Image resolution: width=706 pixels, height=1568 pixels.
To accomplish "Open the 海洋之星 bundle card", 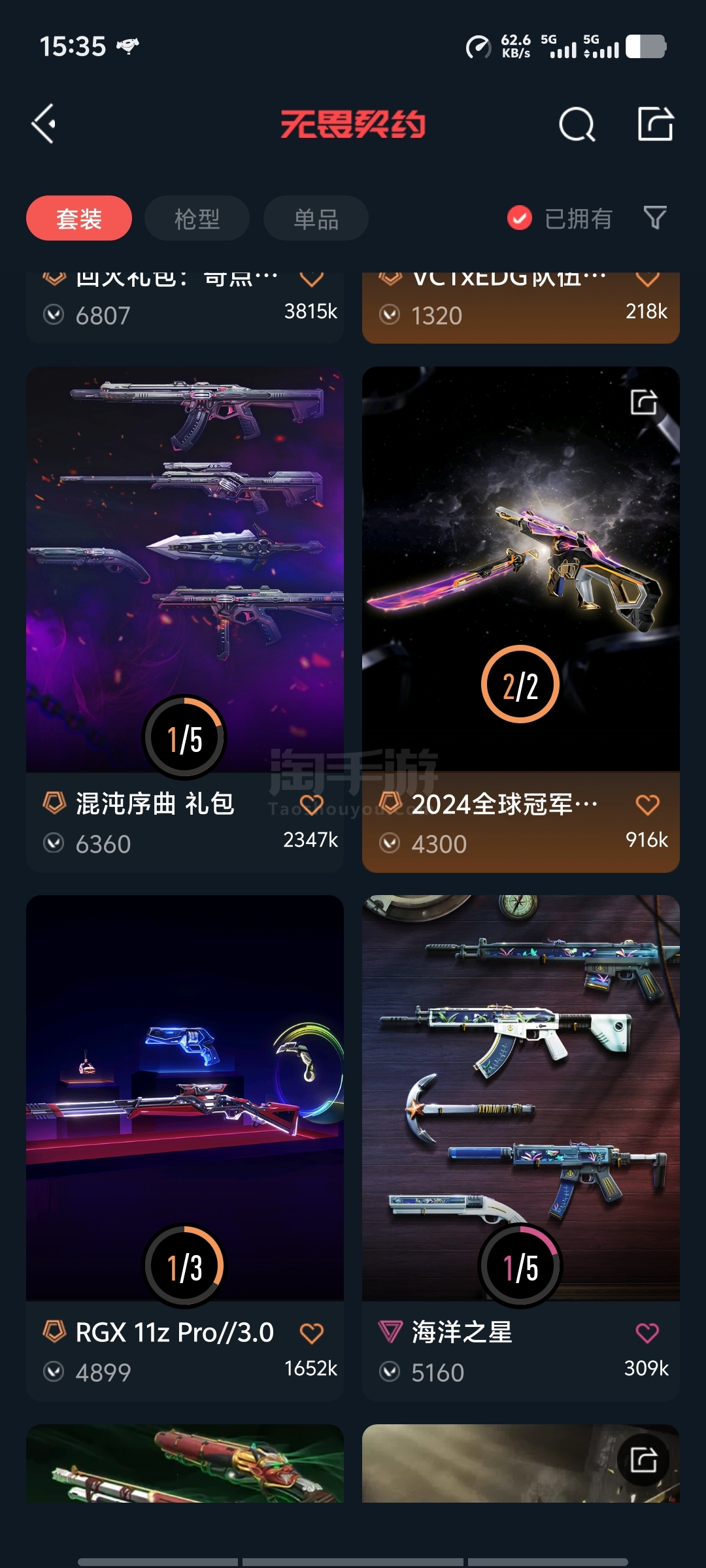I will point(520,1098).
